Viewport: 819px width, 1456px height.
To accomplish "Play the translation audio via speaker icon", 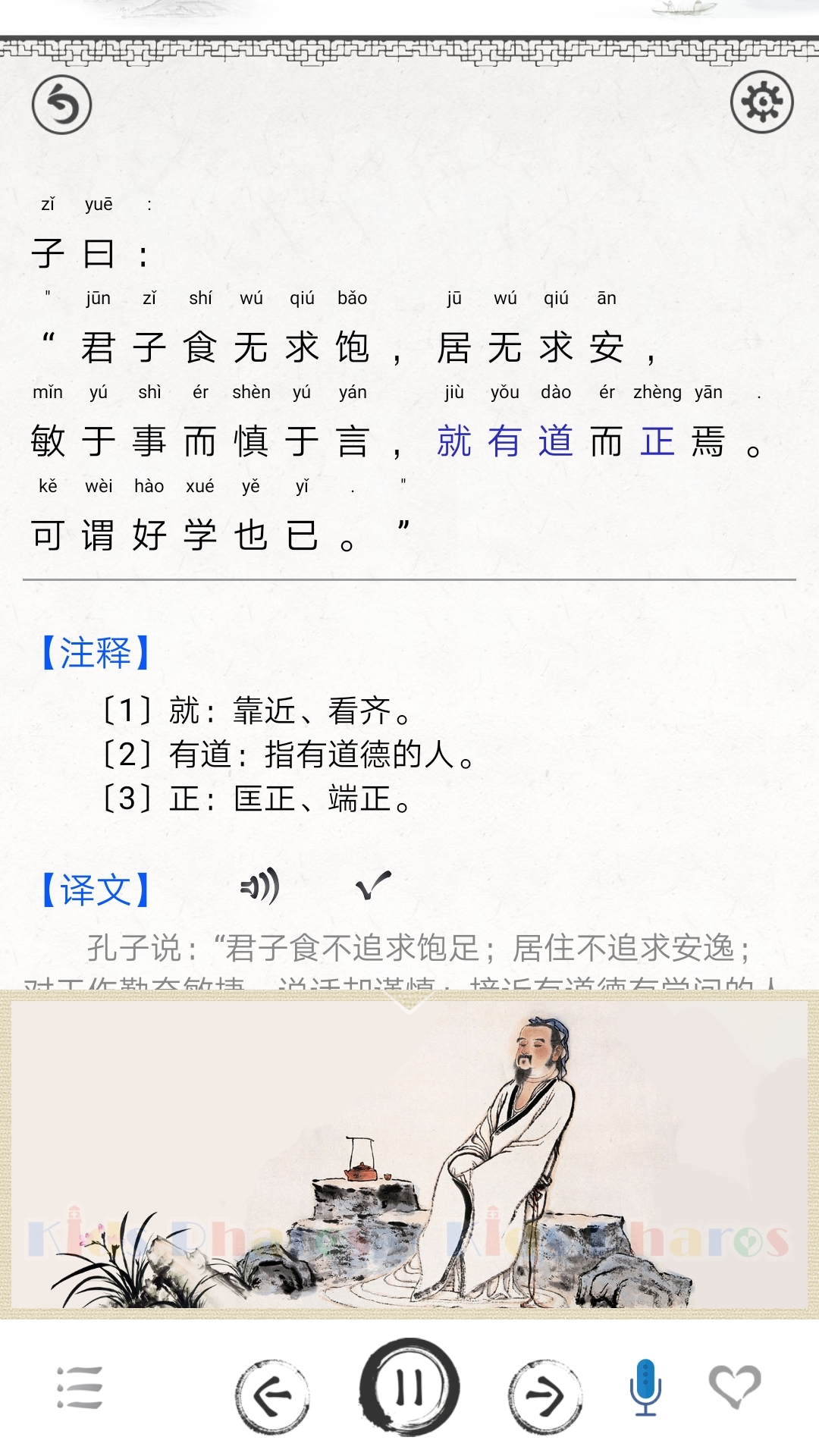I will [x=260, y=886].
